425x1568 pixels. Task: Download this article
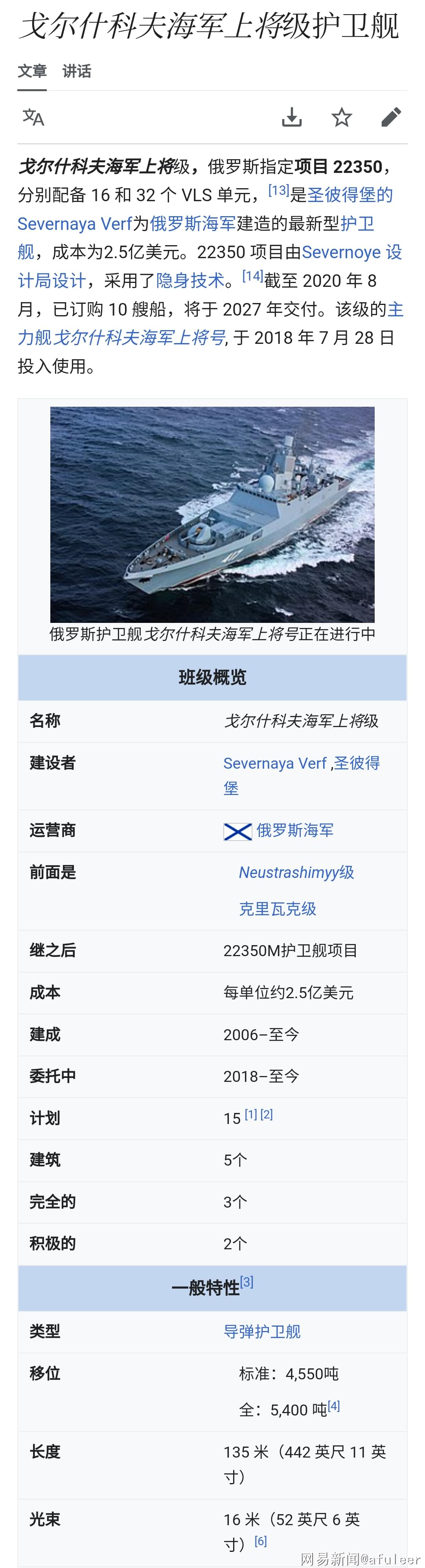292,117
